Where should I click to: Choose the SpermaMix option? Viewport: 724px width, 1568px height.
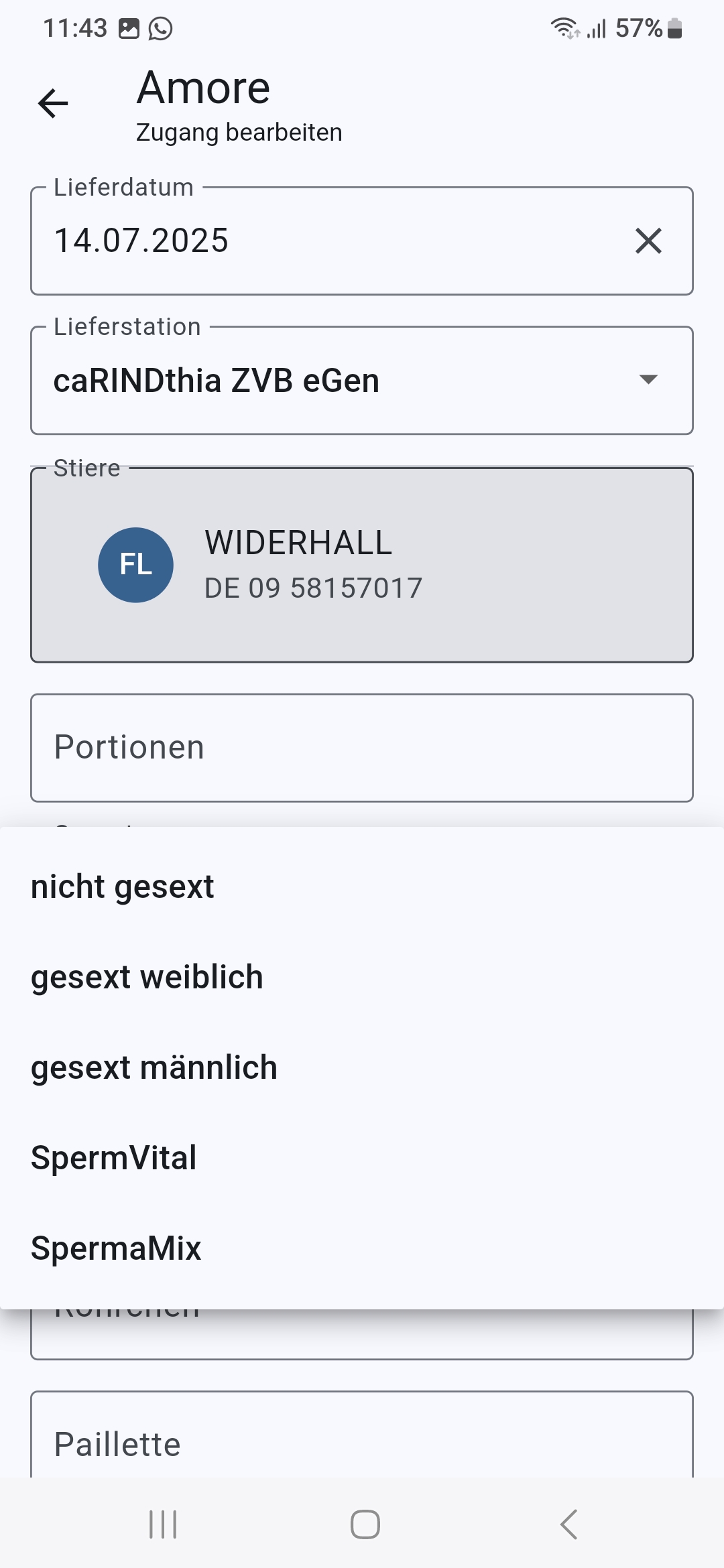click(x=362, y=1248)
